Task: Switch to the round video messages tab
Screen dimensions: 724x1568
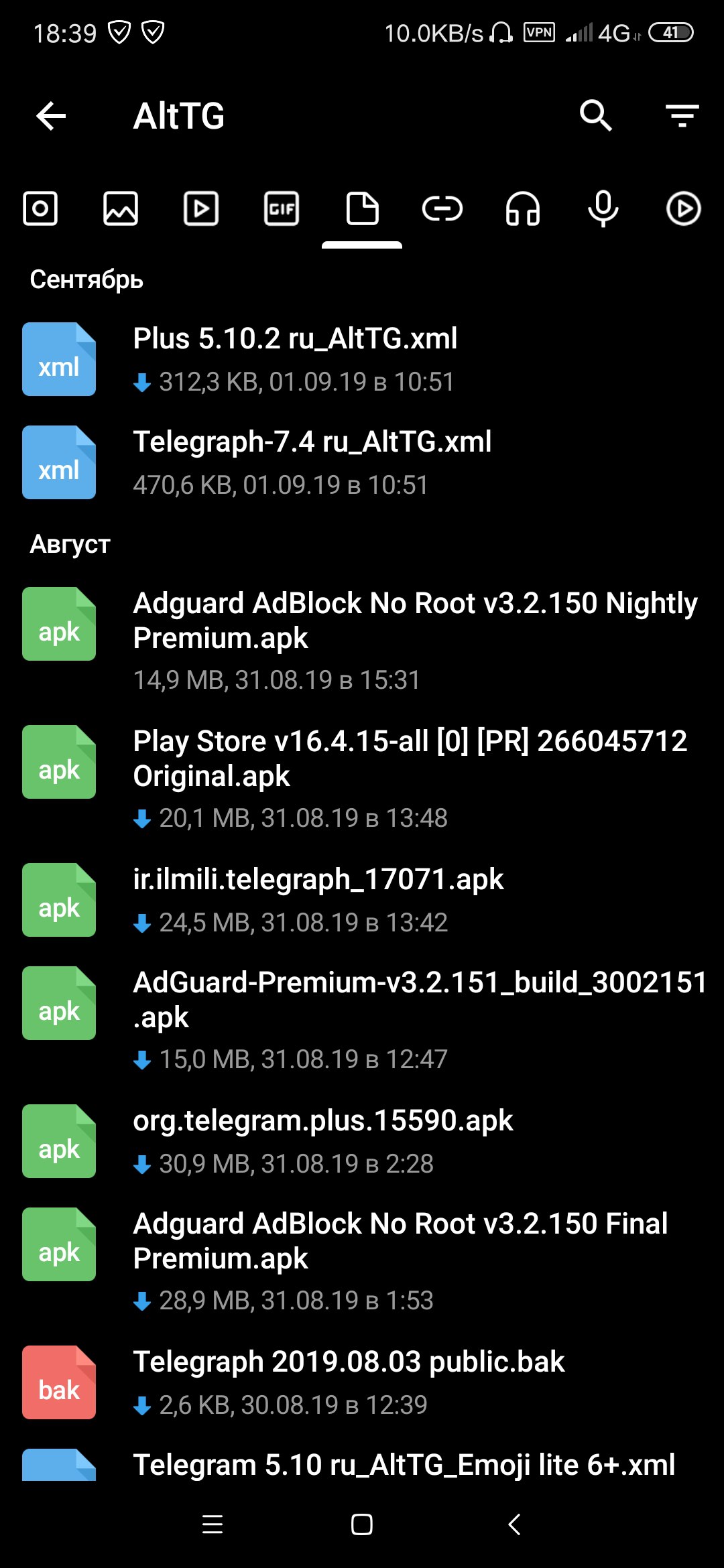Action: pos(684,208)
